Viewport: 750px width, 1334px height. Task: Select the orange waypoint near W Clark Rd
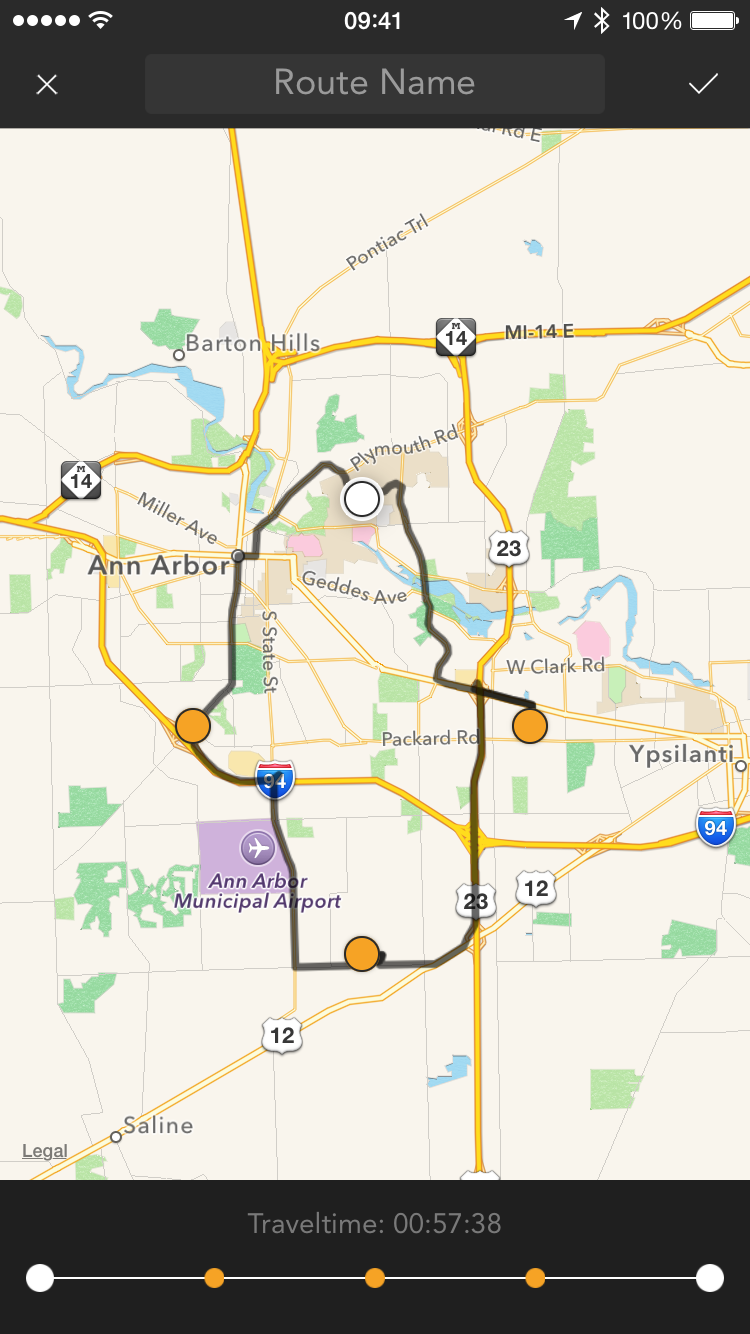tap(530, 725)
